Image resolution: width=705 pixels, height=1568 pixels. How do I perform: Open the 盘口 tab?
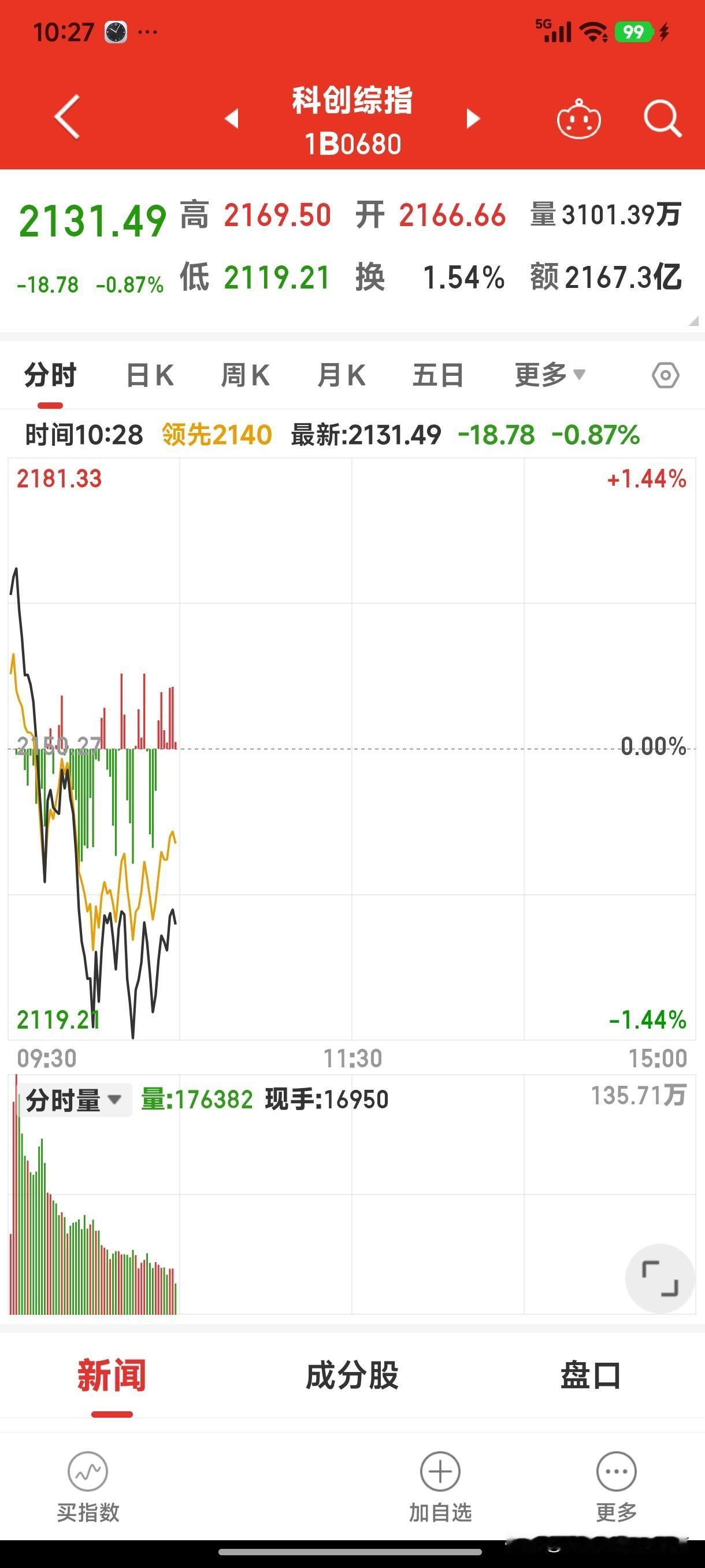pos(591,1375)
